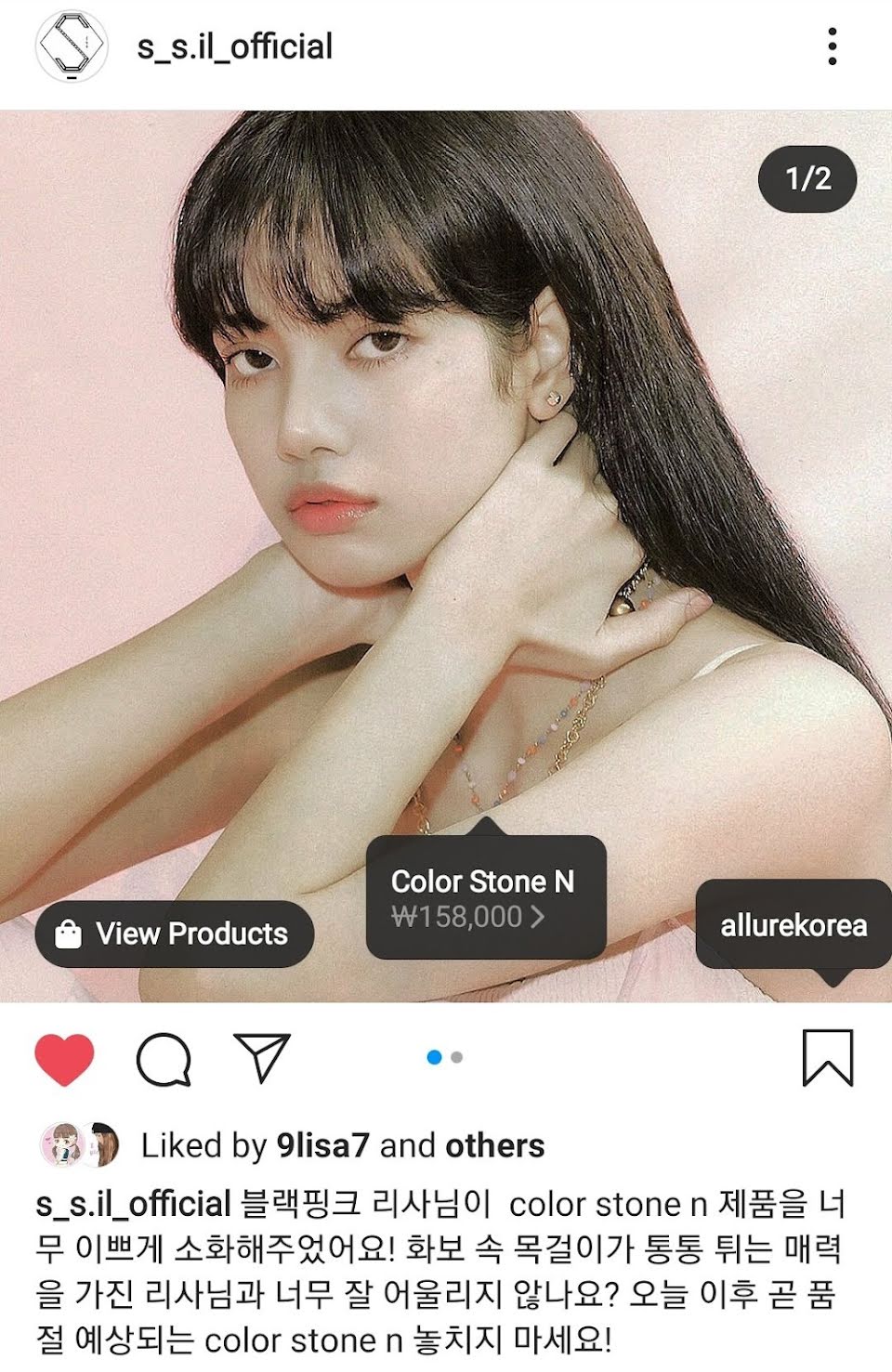Share this post via paper plane icon
The width and height of the screenshot is (892, 1372).
[262, 1057]
